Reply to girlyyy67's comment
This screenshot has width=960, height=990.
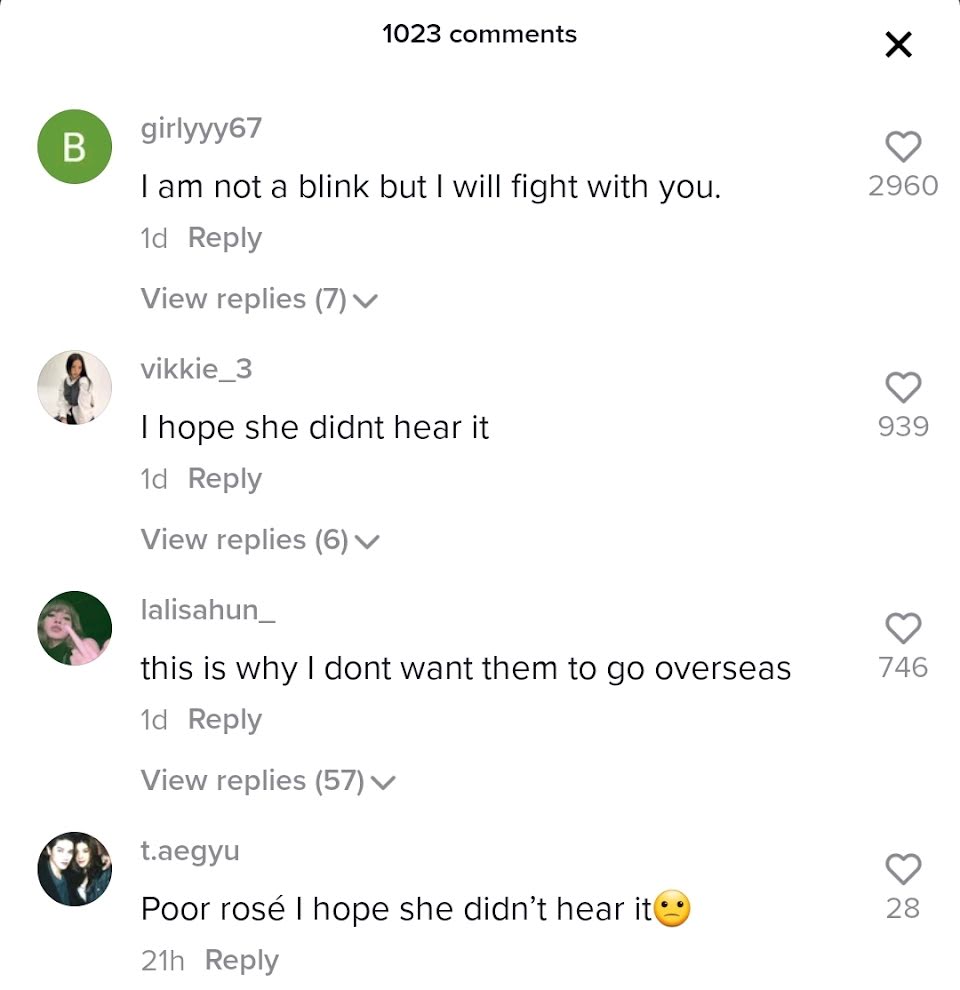[x=225, y=238]
